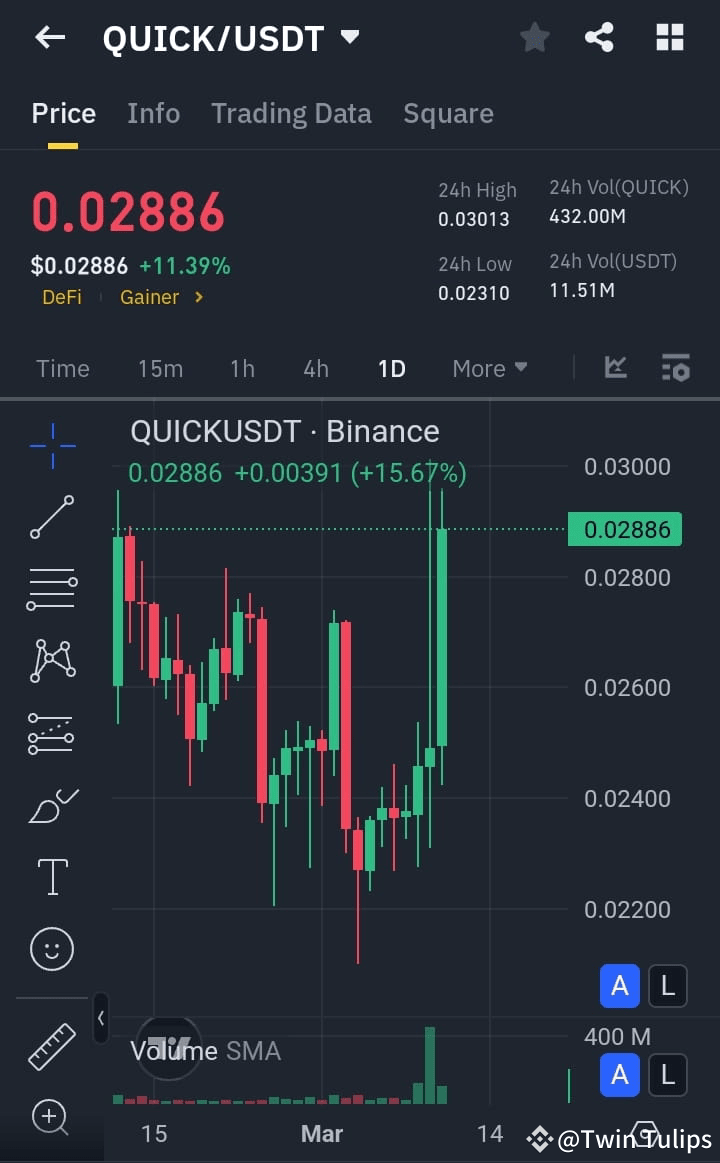The image size is (720, 1163).
Task: Open the emoji sticker tool
Action: pos(51,948)
